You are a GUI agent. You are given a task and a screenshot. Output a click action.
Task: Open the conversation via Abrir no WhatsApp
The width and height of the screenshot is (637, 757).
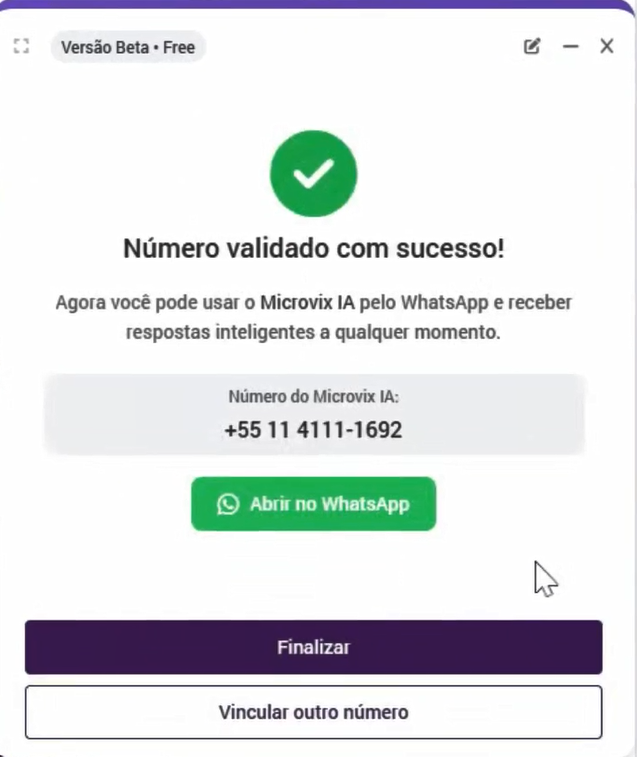[313, 504]
